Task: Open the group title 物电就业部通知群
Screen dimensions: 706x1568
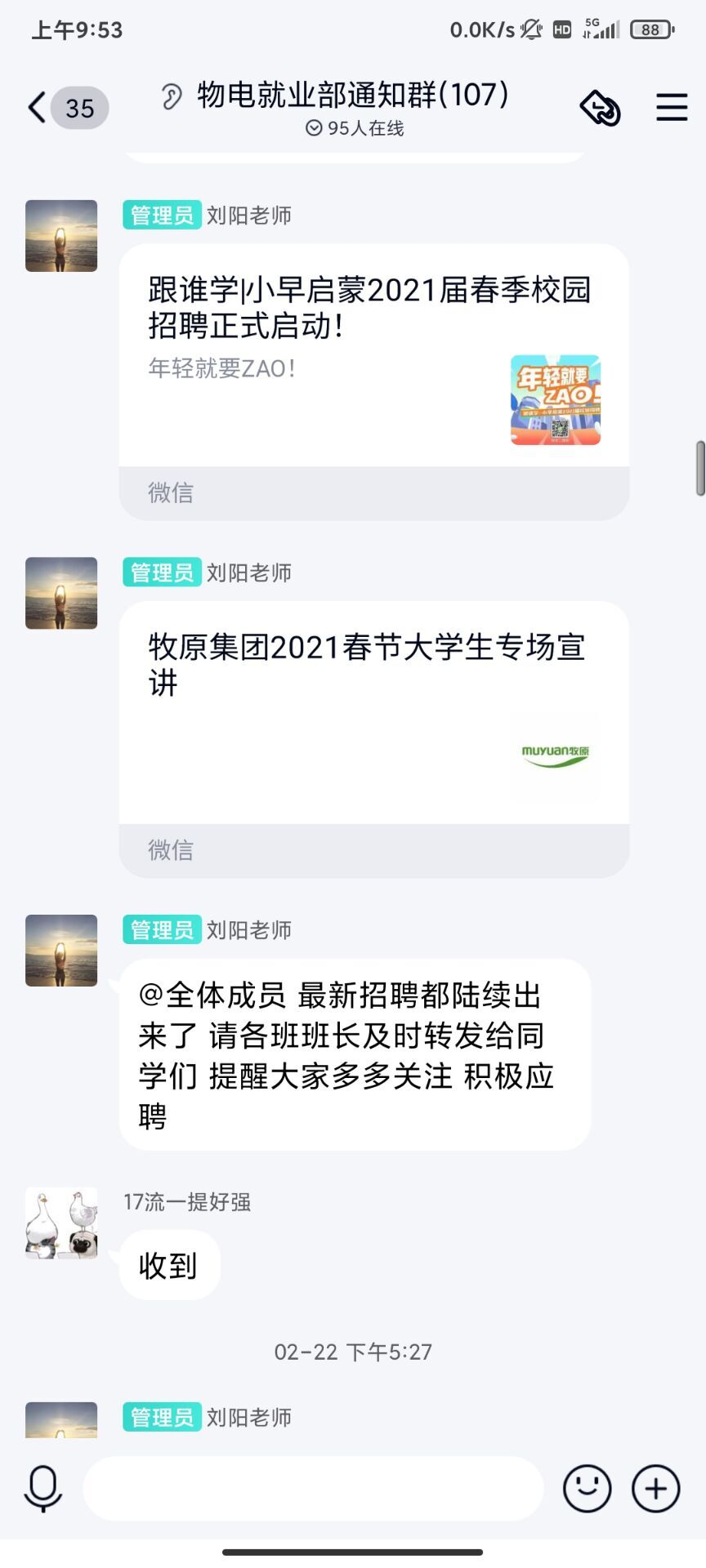Action: (353, 96)
